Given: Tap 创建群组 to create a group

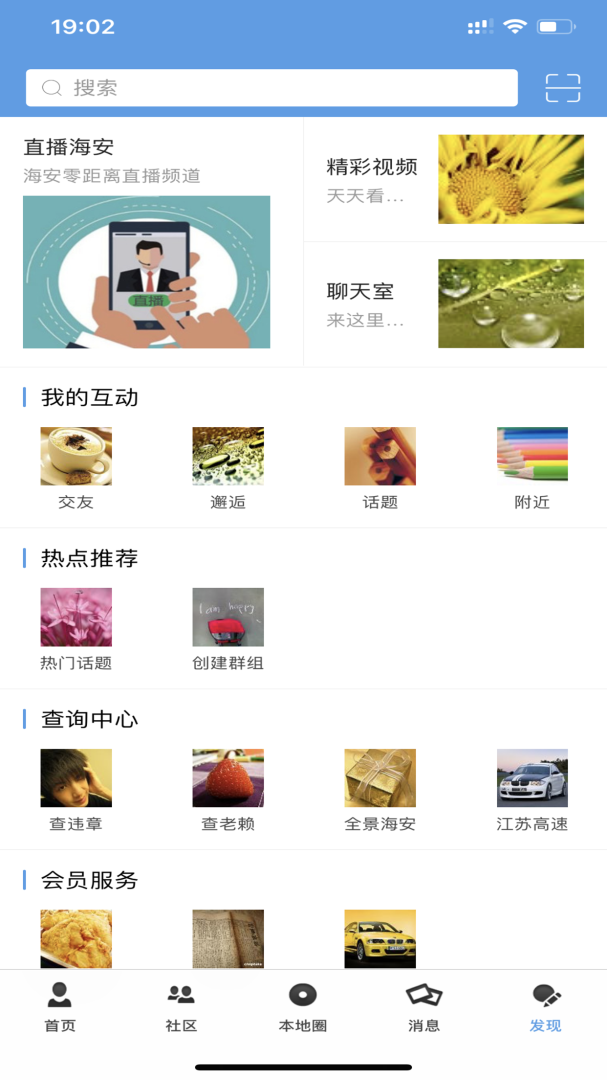Looking at the screenshot, I should [x=228, y=629].
